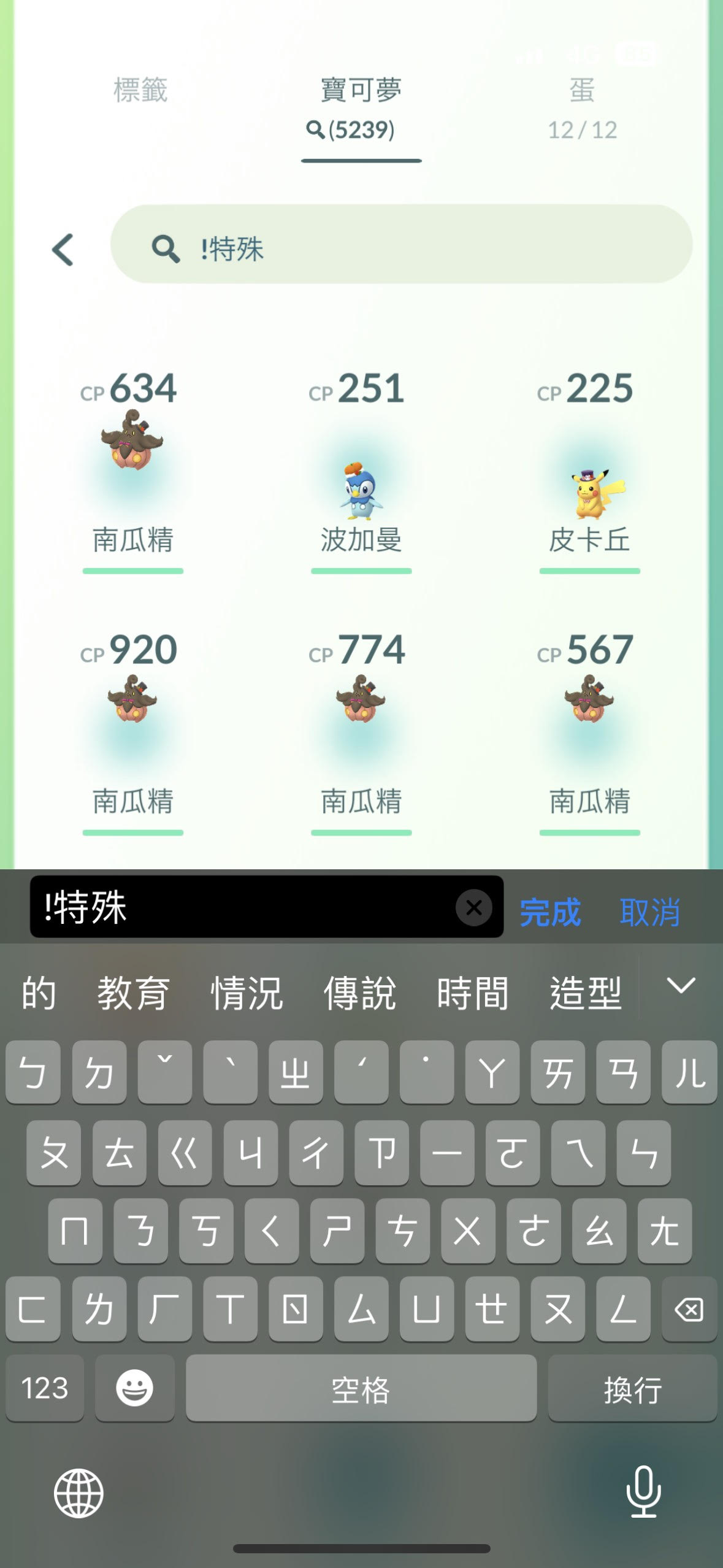Clear the text in the keyboard input
Image resolution: width=723 pixels, height=1568 pixels.
473,907
